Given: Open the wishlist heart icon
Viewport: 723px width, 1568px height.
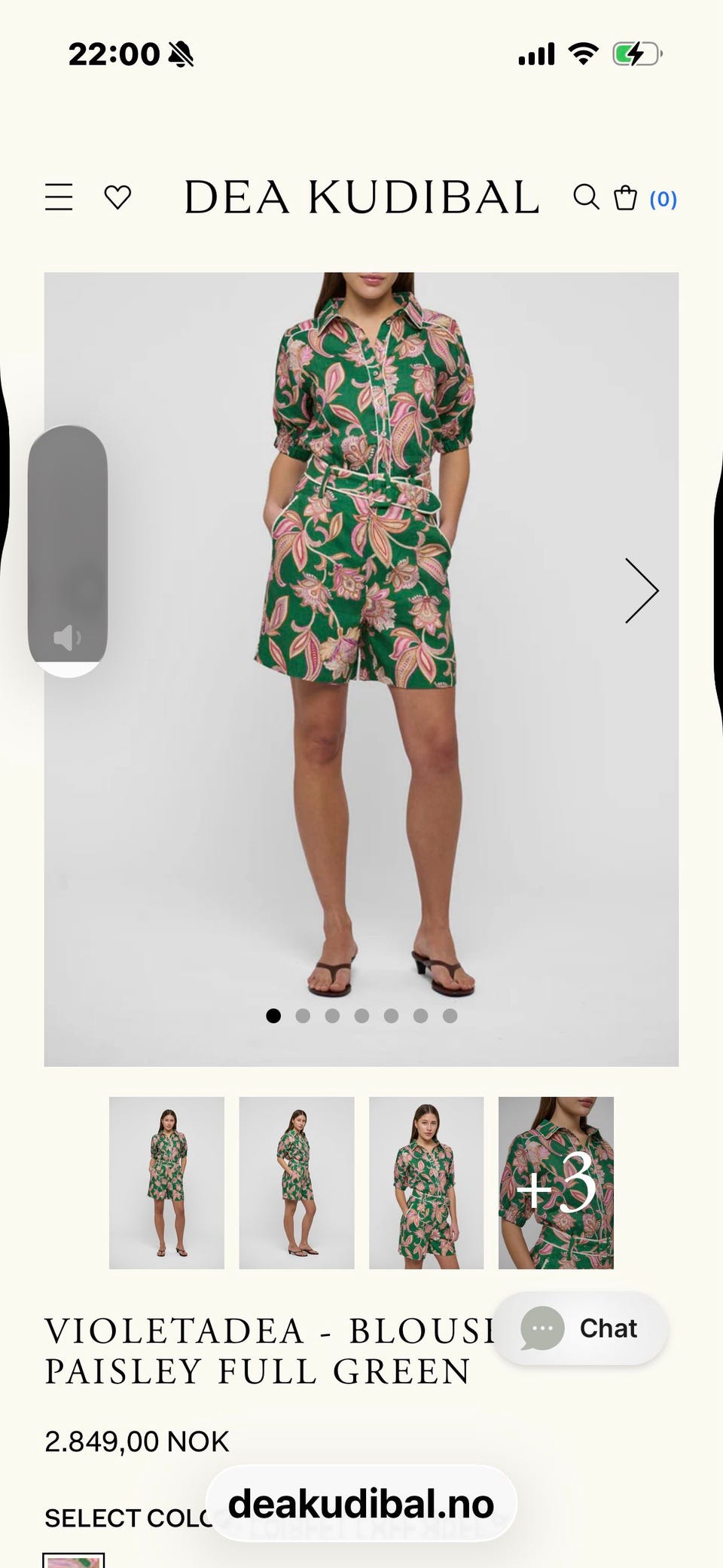Looking at the screenshot, I should [x=117, y=197].
